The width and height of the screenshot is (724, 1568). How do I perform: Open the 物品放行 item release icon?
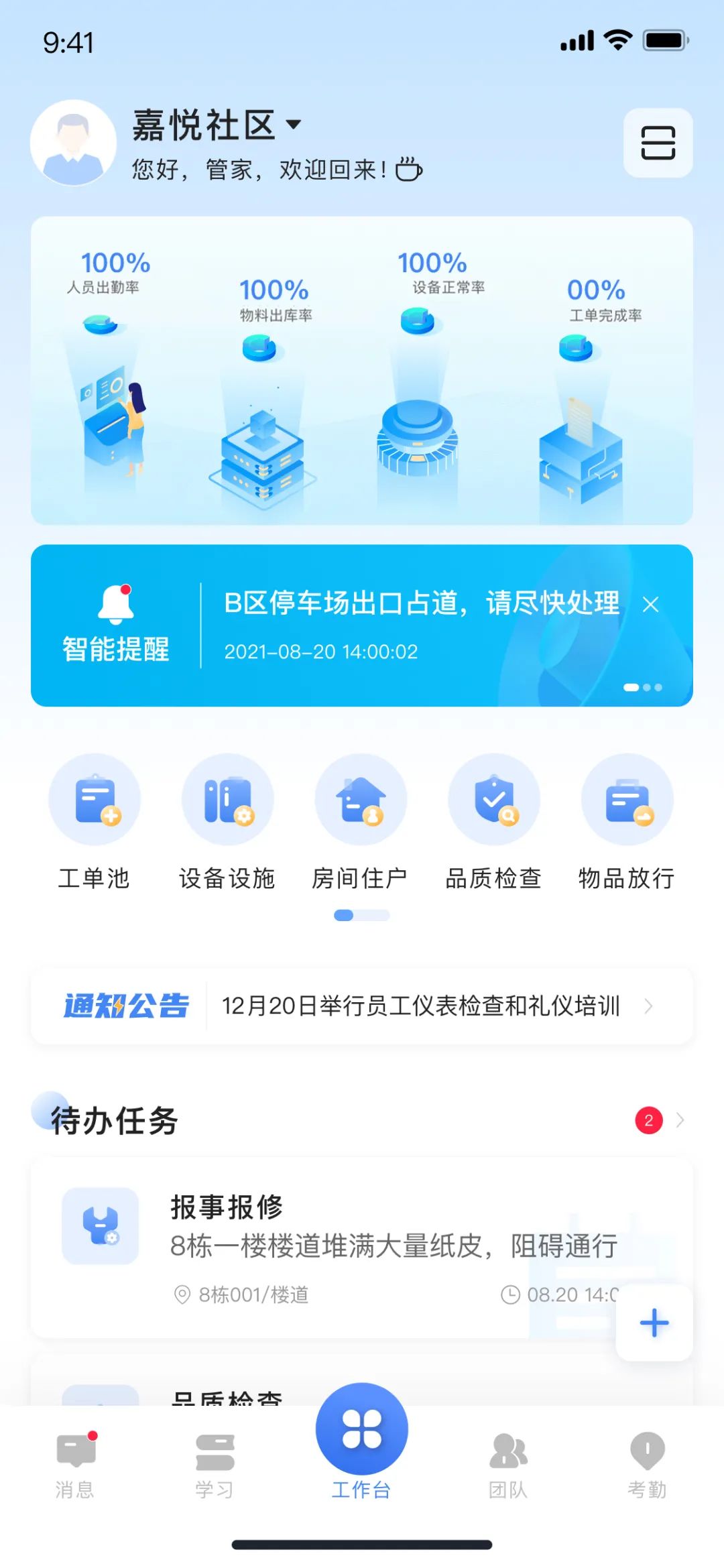point(627,800)
